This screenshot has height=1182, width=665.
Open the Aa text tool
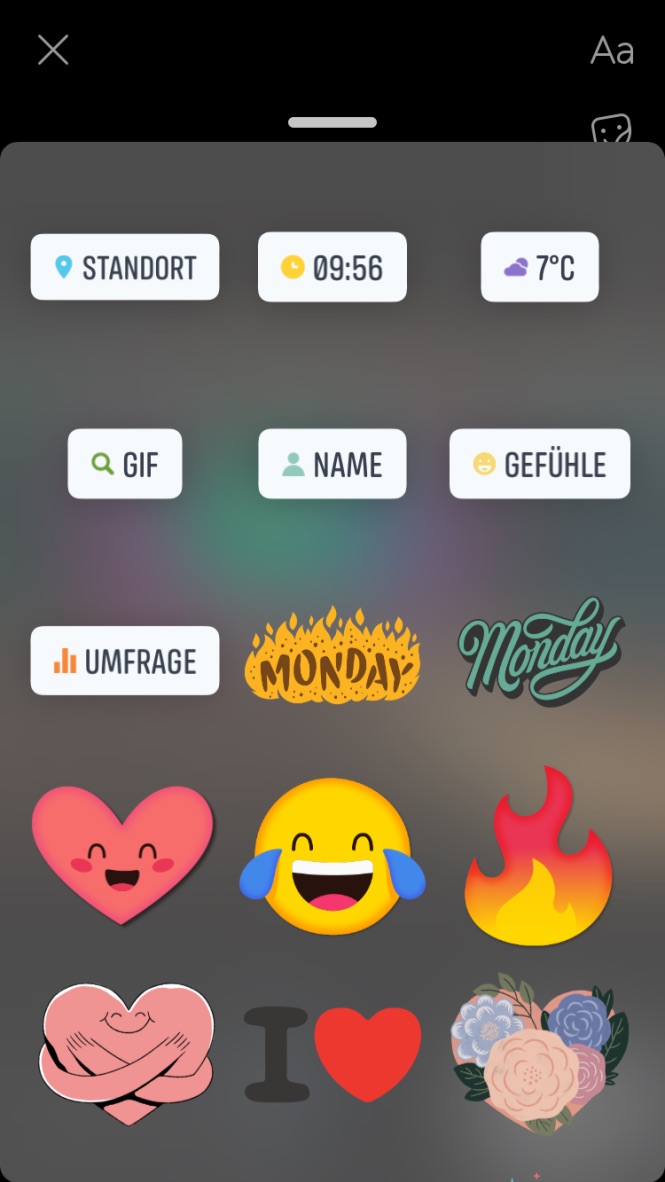612,50
